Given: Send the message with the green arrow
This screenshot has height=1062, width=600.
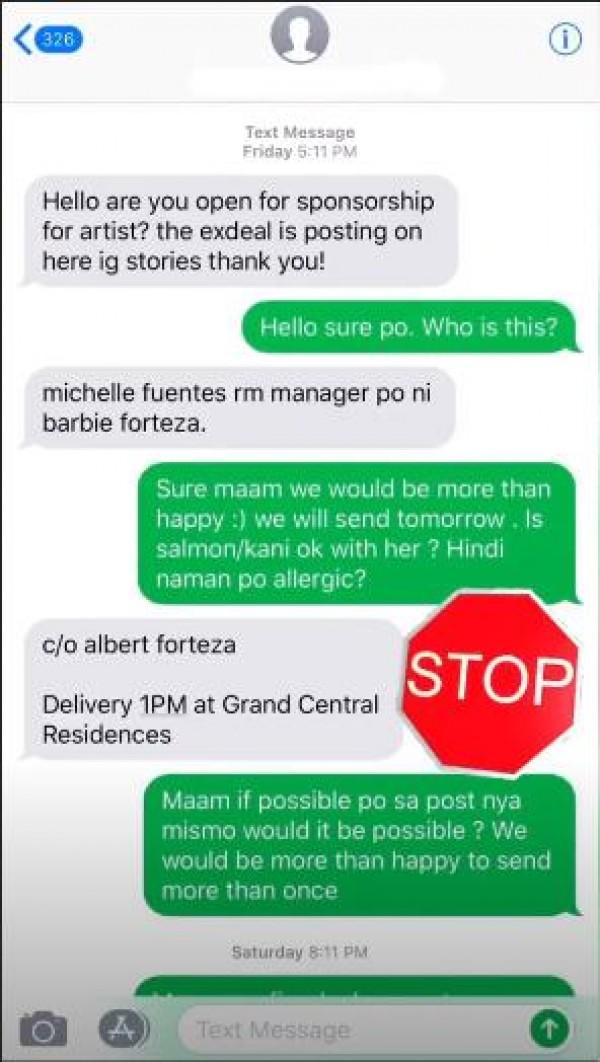Looking at the screenshot, I should click(x=549, y=1027).
